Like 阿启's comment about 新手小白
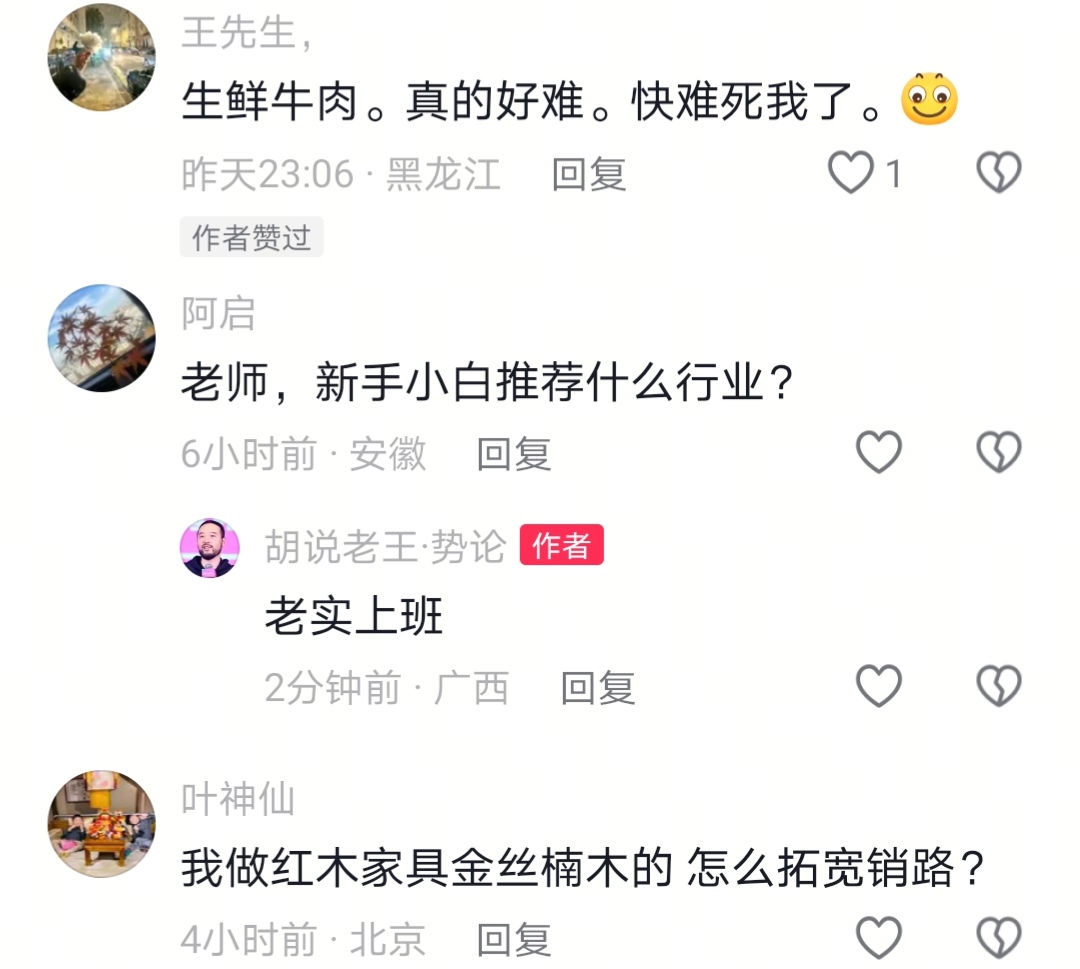Viewport: 1080px width, 969px height. [x=879, y=453]
